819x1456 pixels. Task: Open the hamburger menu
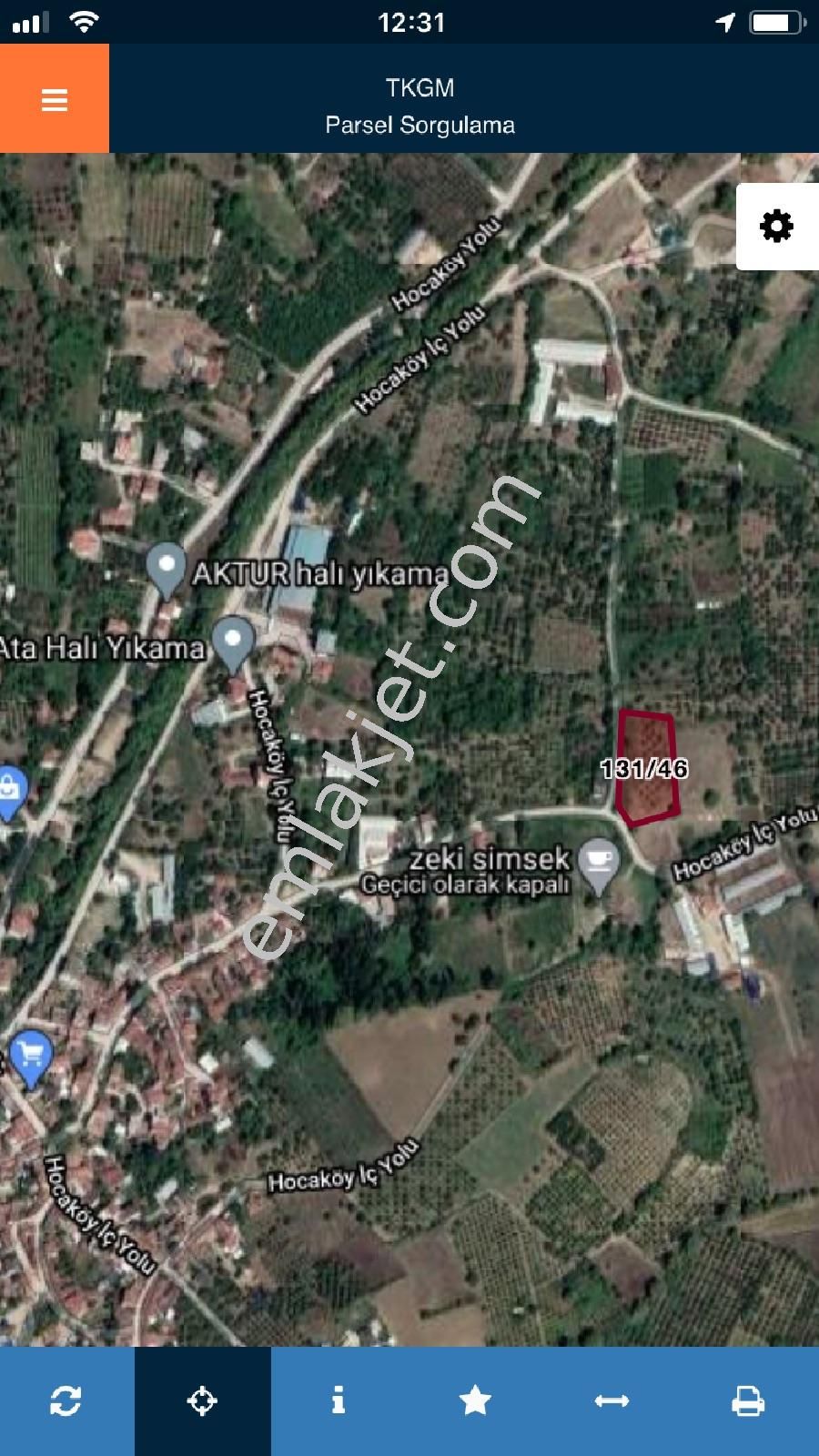(x=55, y=99)
